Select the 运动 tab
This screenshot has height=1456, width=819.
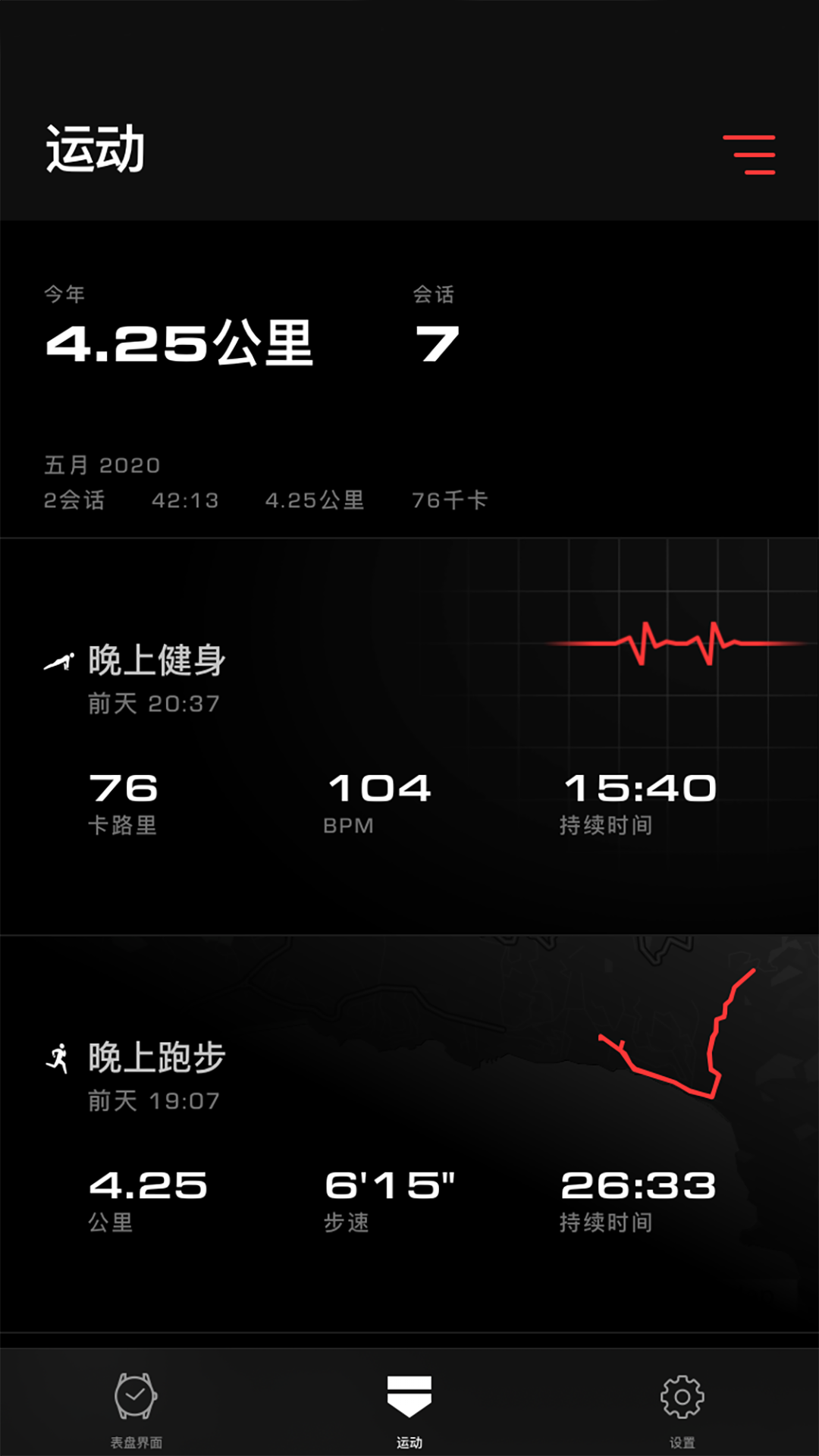pos(409,1407)
